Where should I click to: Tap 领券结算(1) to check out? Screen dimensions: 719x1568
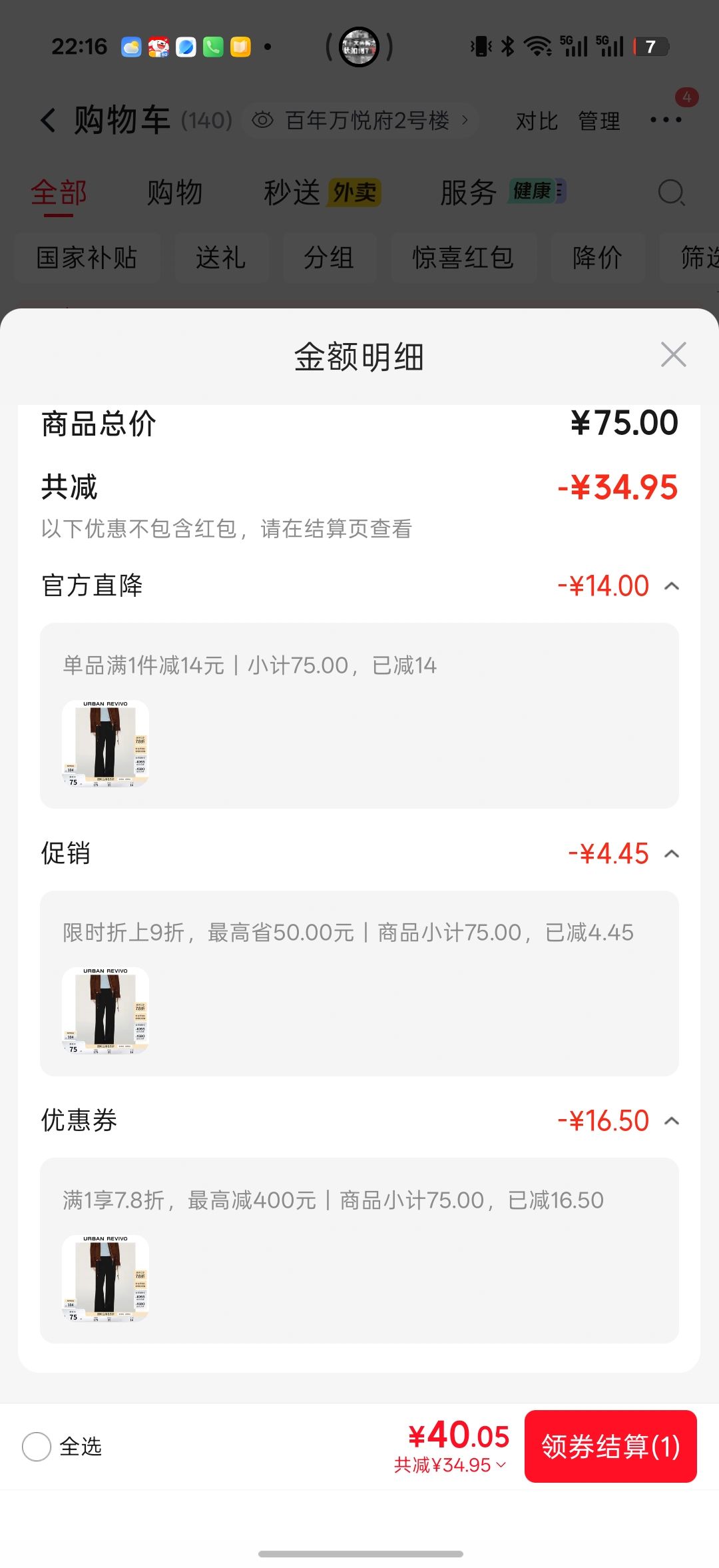tap(610, 1446)
